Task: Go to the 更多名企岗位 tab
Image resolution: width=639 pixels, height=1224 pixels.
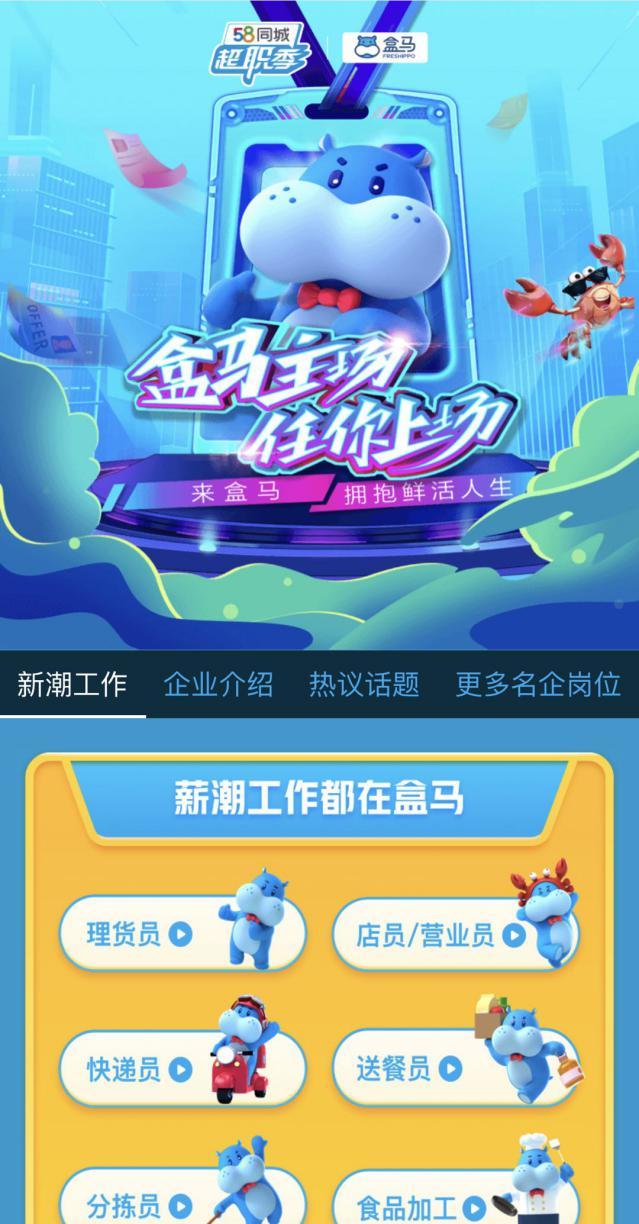Action: [x=538, y=685]
